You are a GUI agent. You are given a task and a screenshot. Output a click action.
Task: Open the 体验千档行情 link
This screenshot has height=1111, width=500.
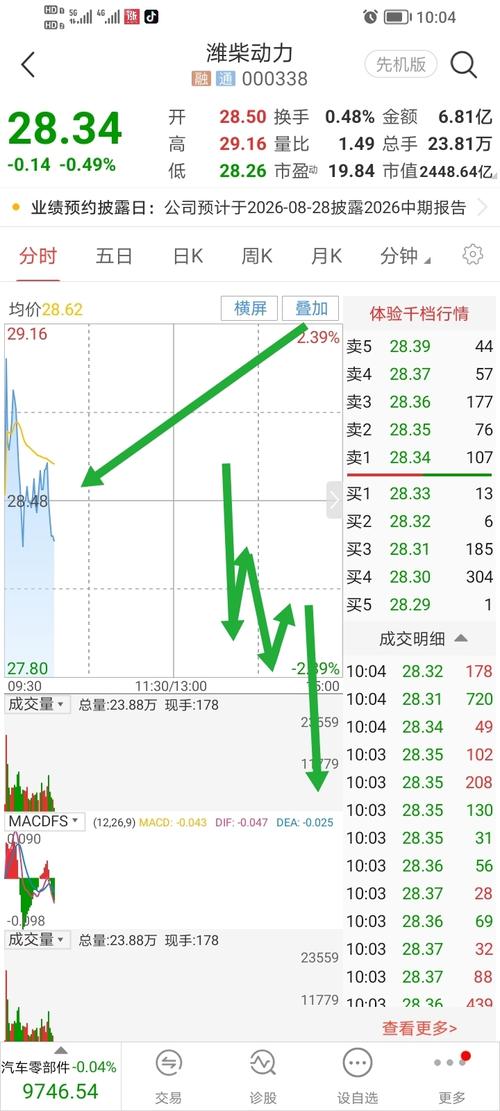[x=419, y=313]
